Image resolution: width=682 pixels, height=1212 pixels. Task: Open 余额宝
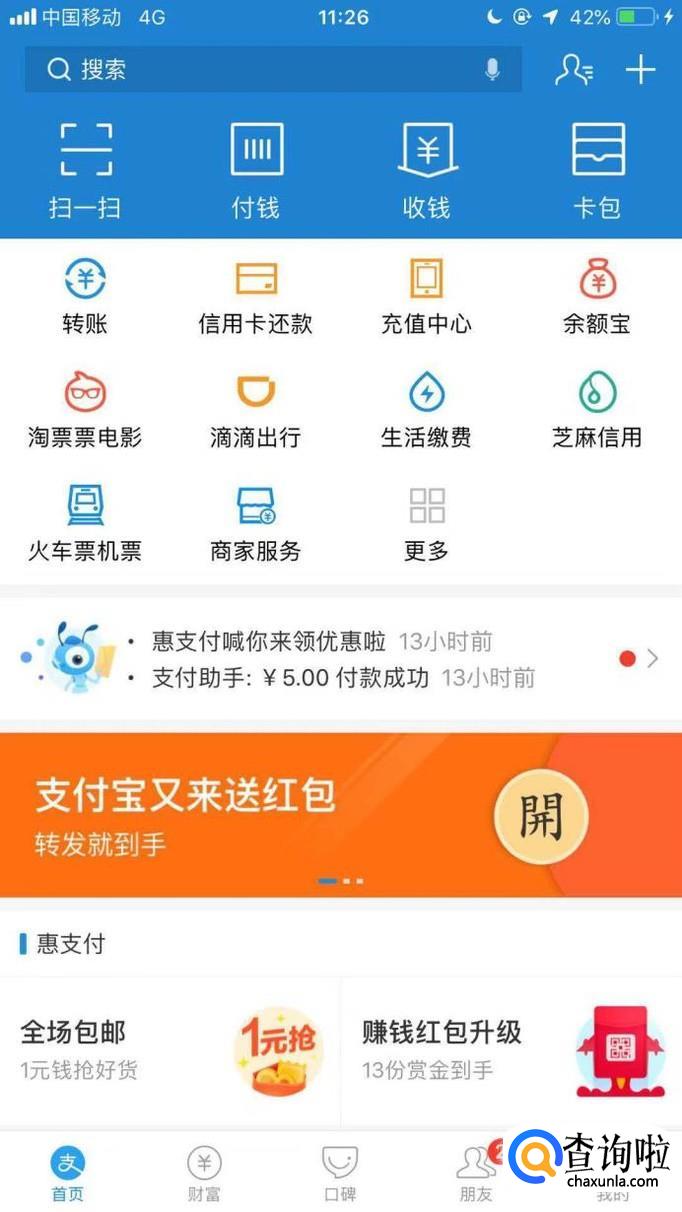point(597,296)
